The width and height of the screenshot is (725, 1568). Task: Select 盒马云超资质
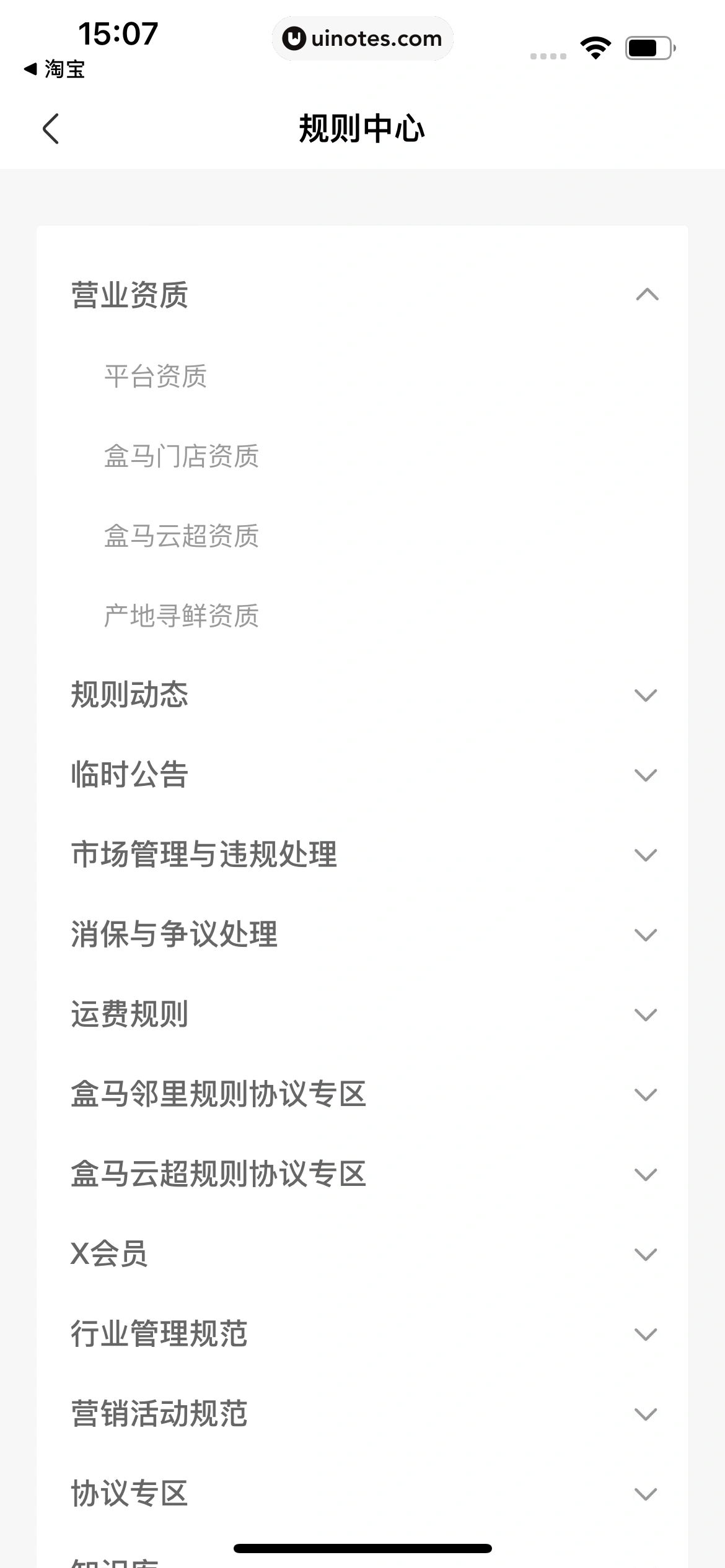181,536
